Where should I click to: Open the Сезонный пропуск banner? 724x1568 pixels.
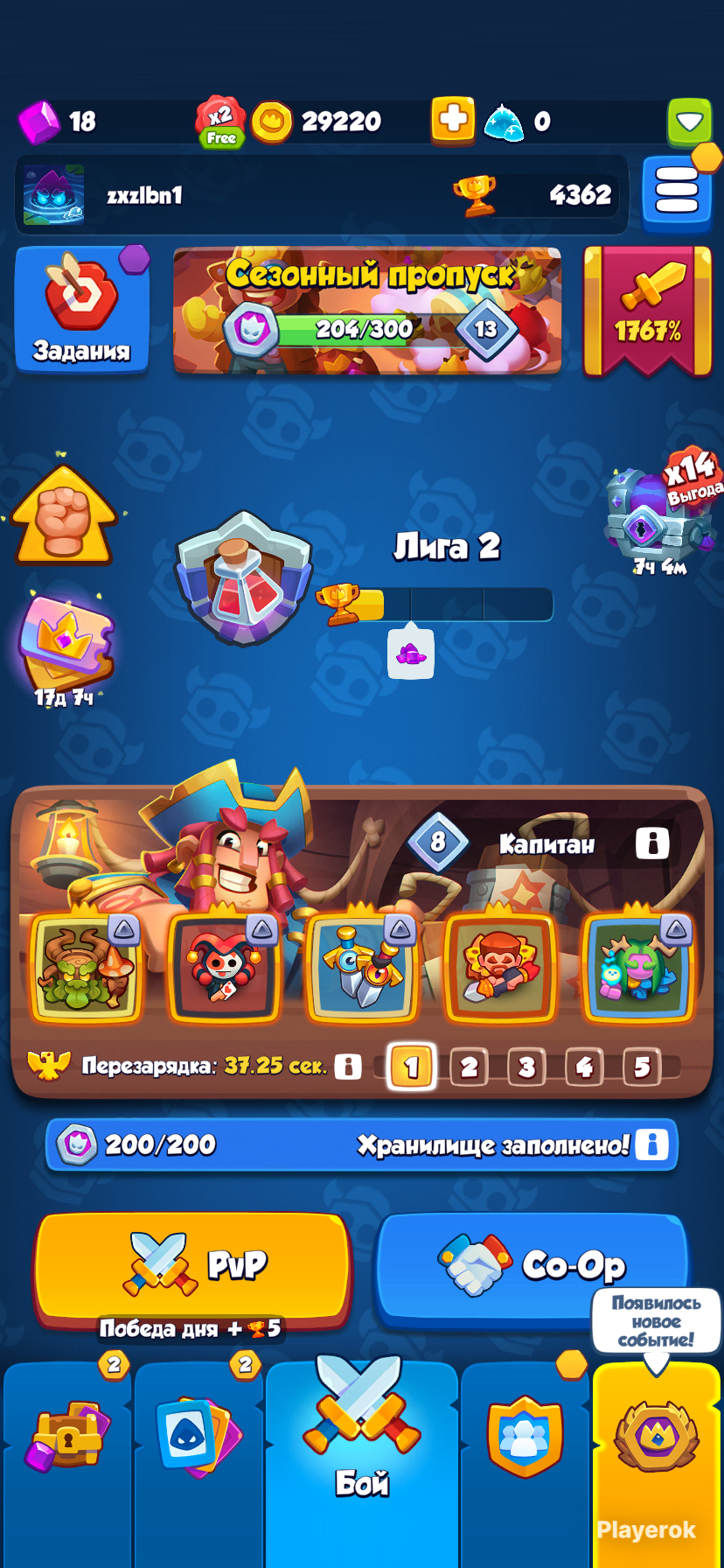(367, 311)
